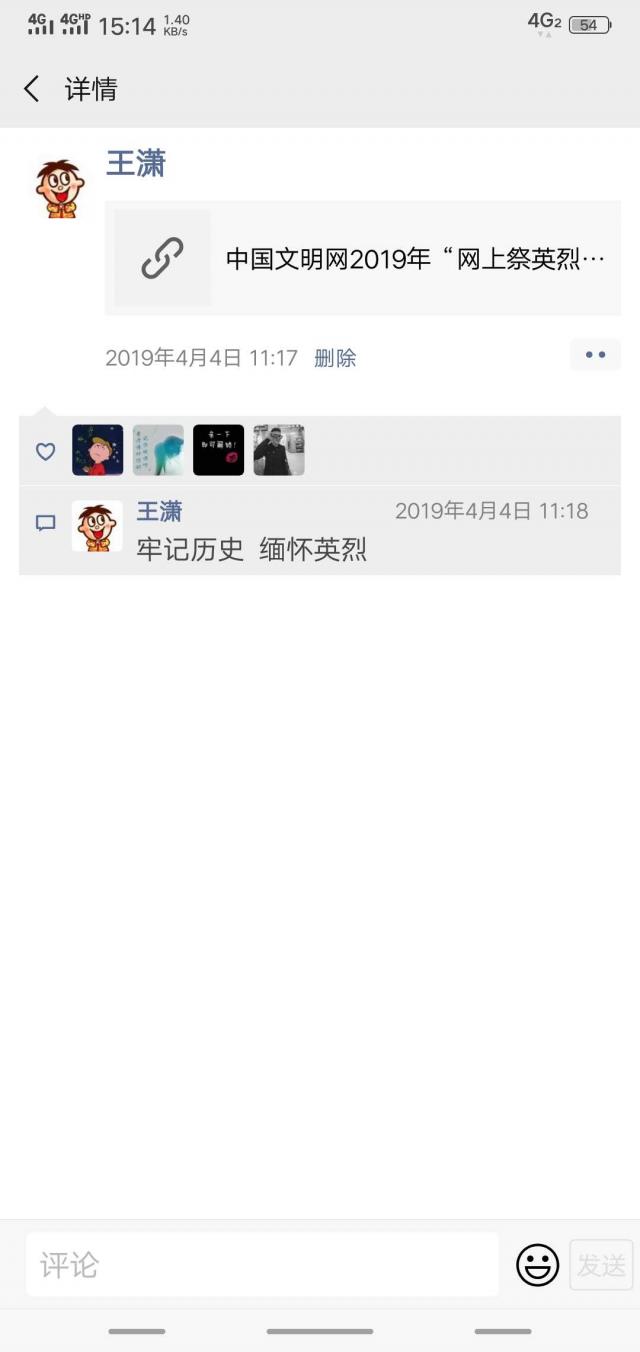The height and width of the screenshot is (1352, 640).
Task: Open poster name 王潇 above the link
Action: (135, 163)
